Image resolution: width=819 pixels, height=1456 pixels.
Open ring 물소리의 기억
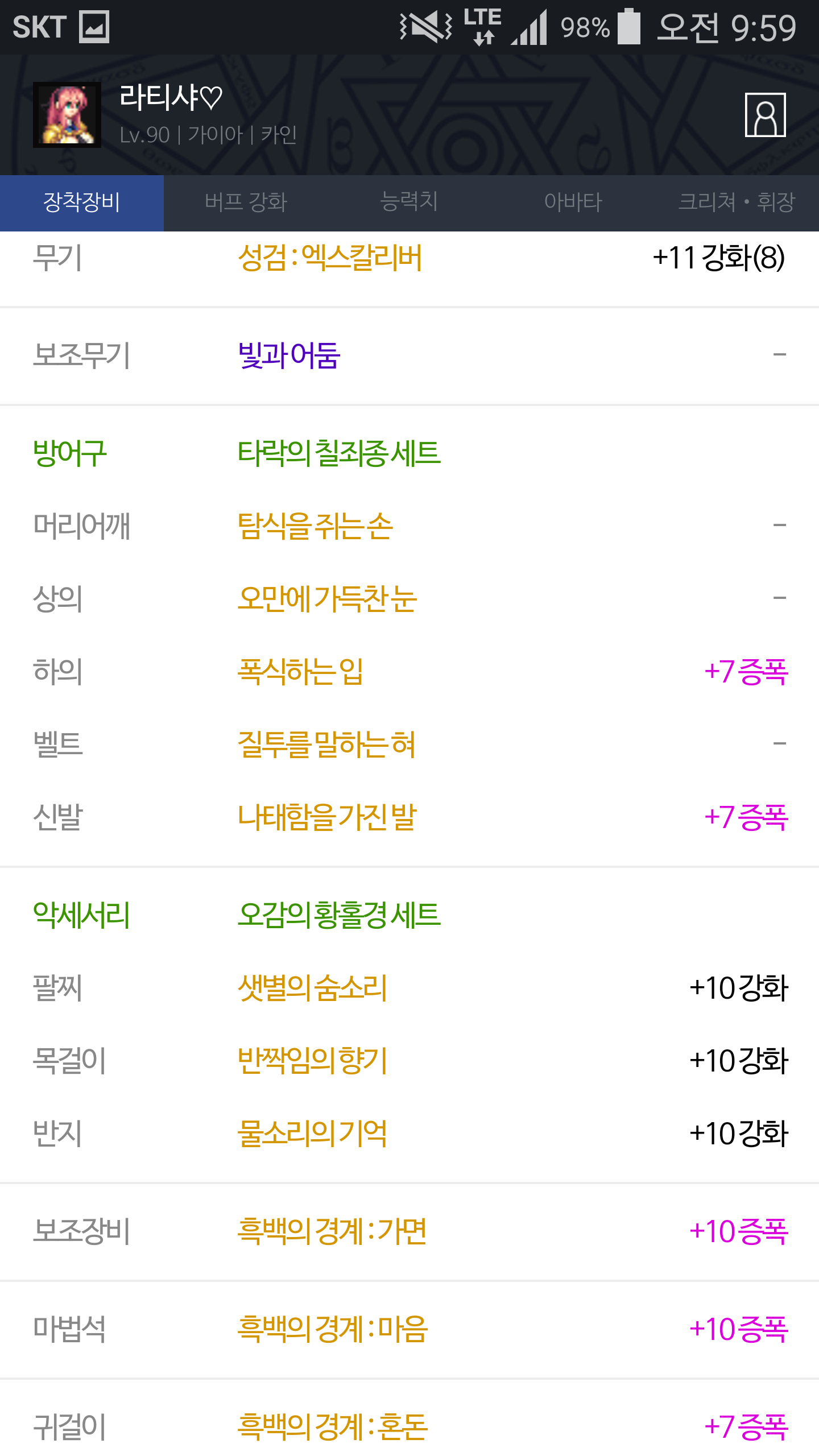pos(312,1134)
